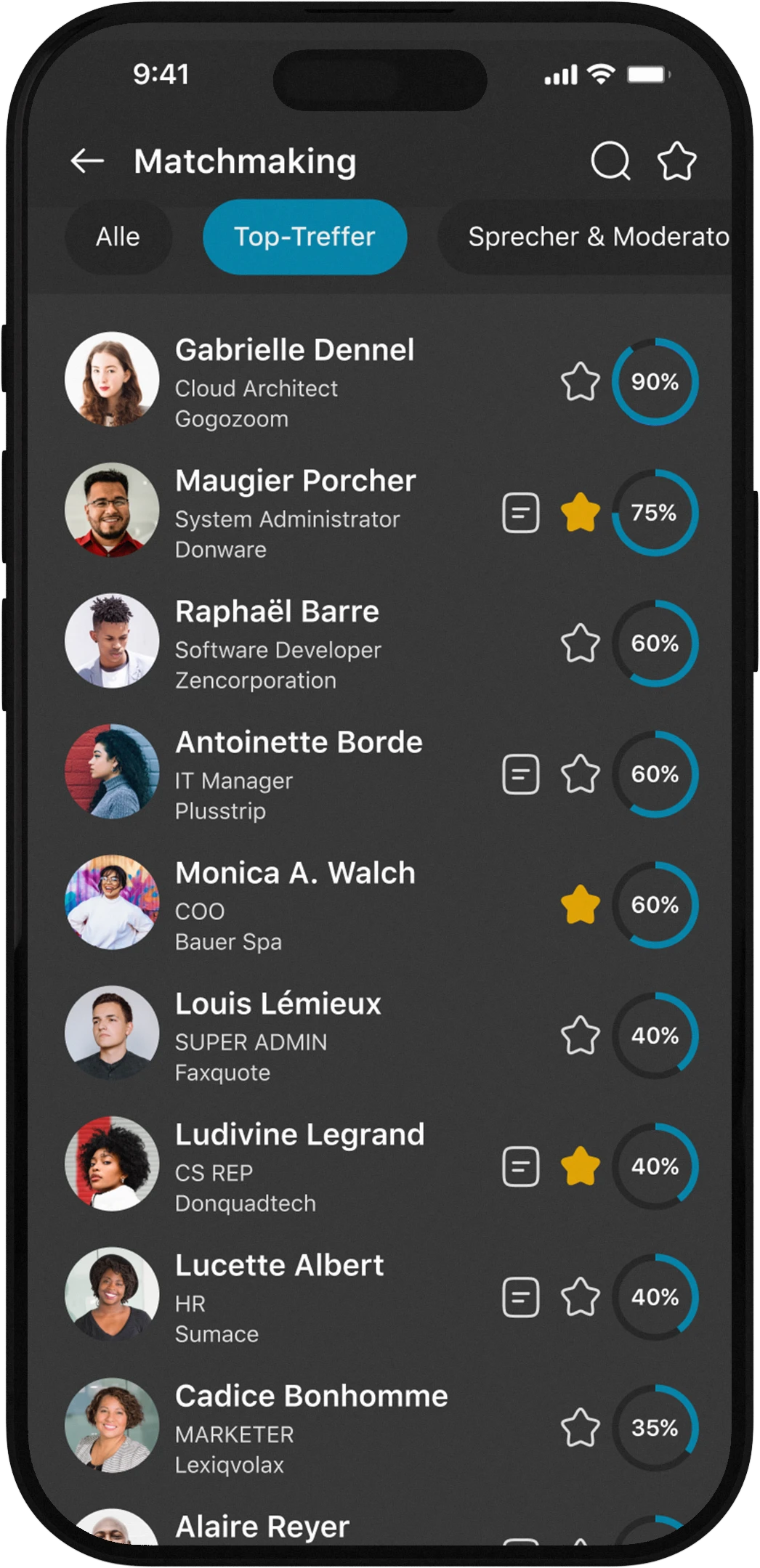Star Raphaël Barre as favorite
Viewport: 760px width, 1568px height.
pyautogui.click(x=581, y=643)
